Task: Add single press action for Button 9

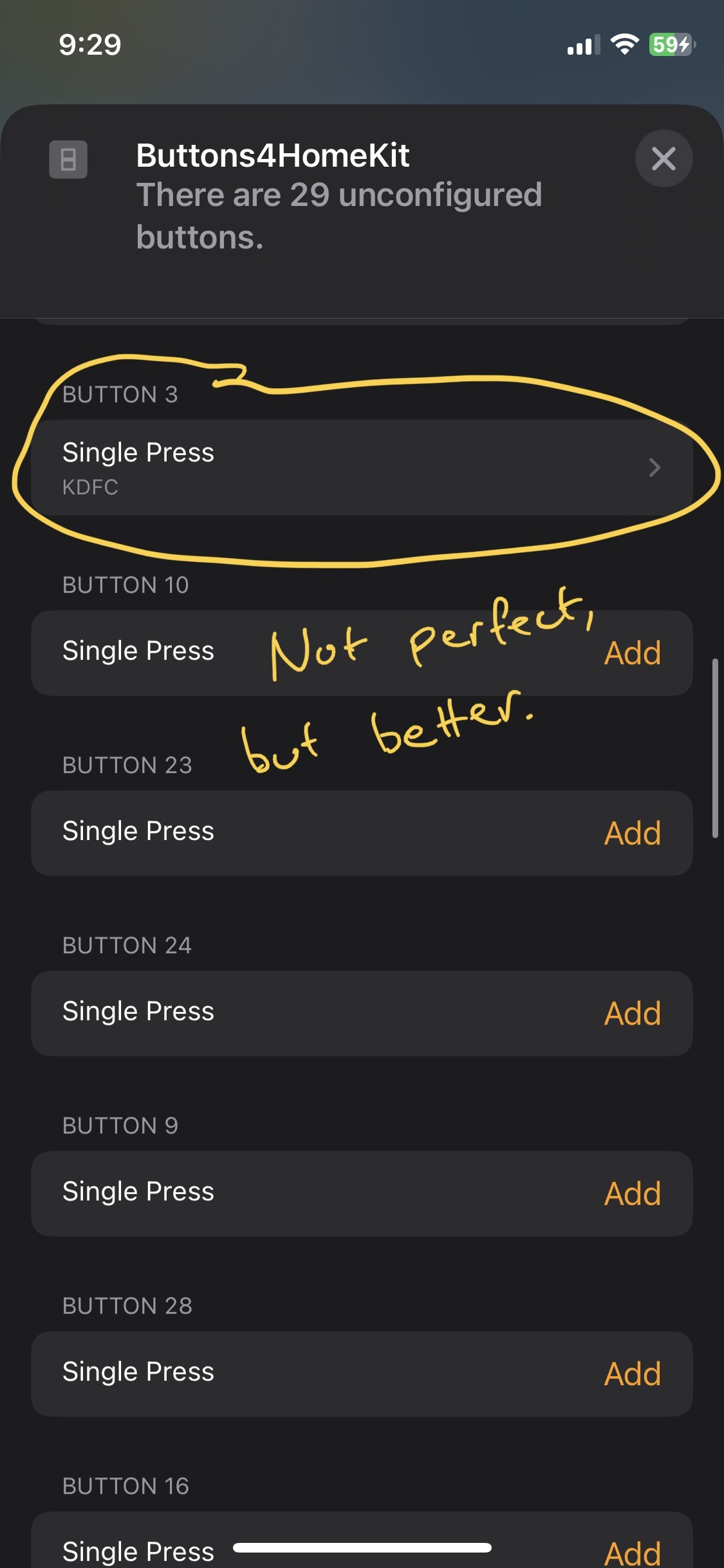Action: 632,1193
